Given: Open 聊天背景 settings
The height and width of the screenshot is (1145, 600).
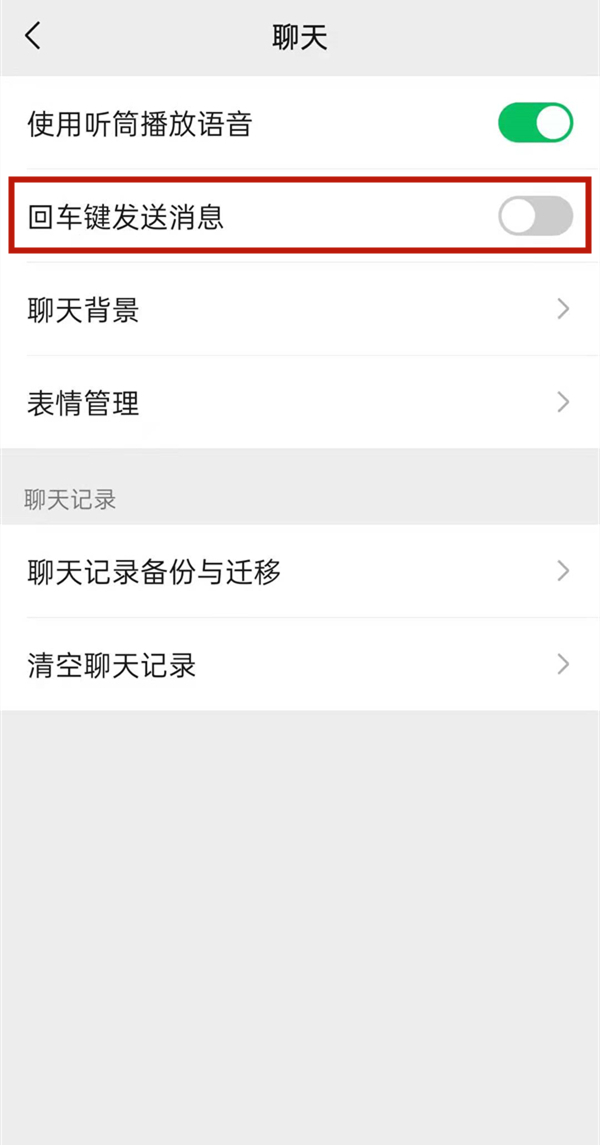Looking at the screenshot, I should coord(300,309).
